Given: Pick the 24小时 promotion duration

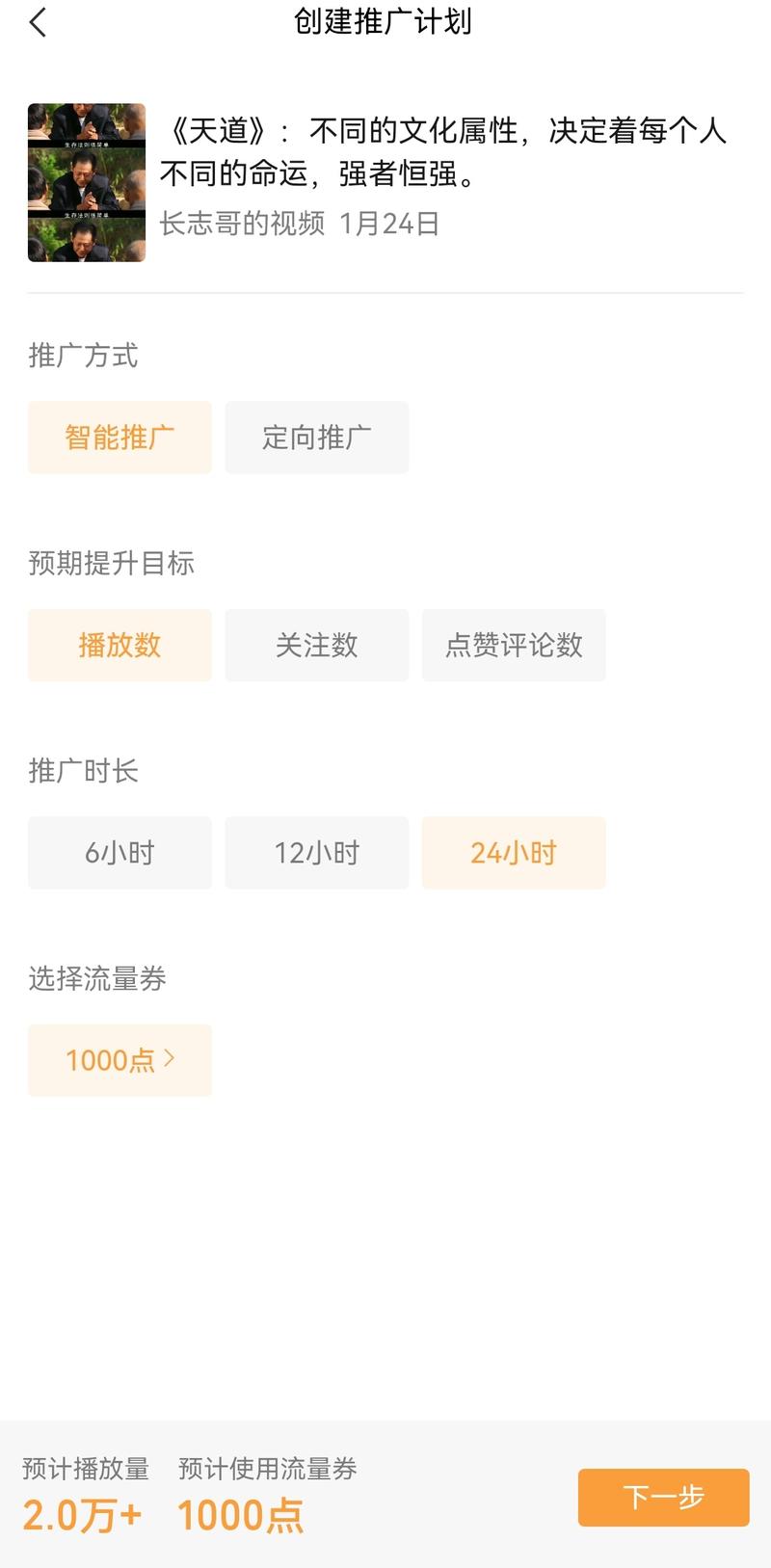Looking at the screenshot, I should coord(514,852).
